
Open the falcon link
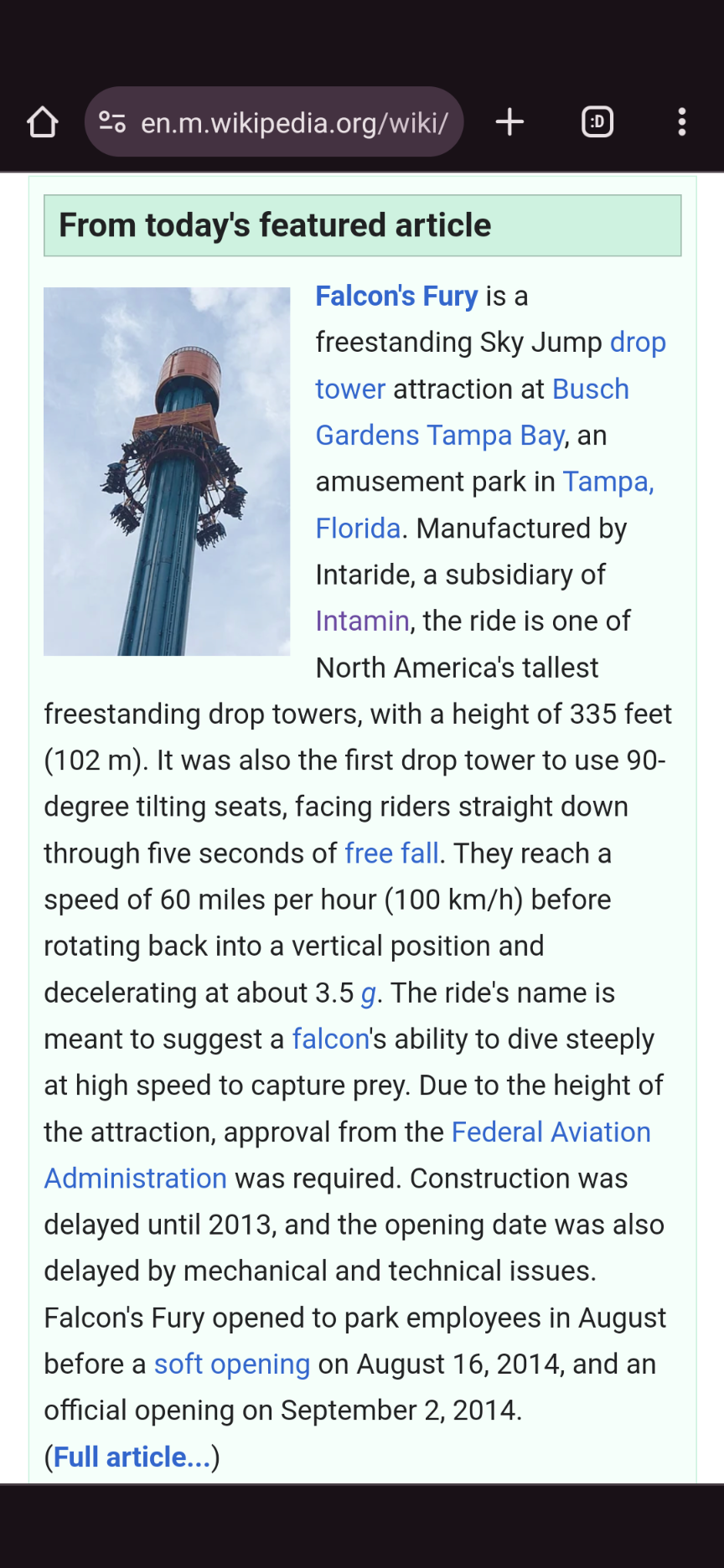[x=331, y=1039]
